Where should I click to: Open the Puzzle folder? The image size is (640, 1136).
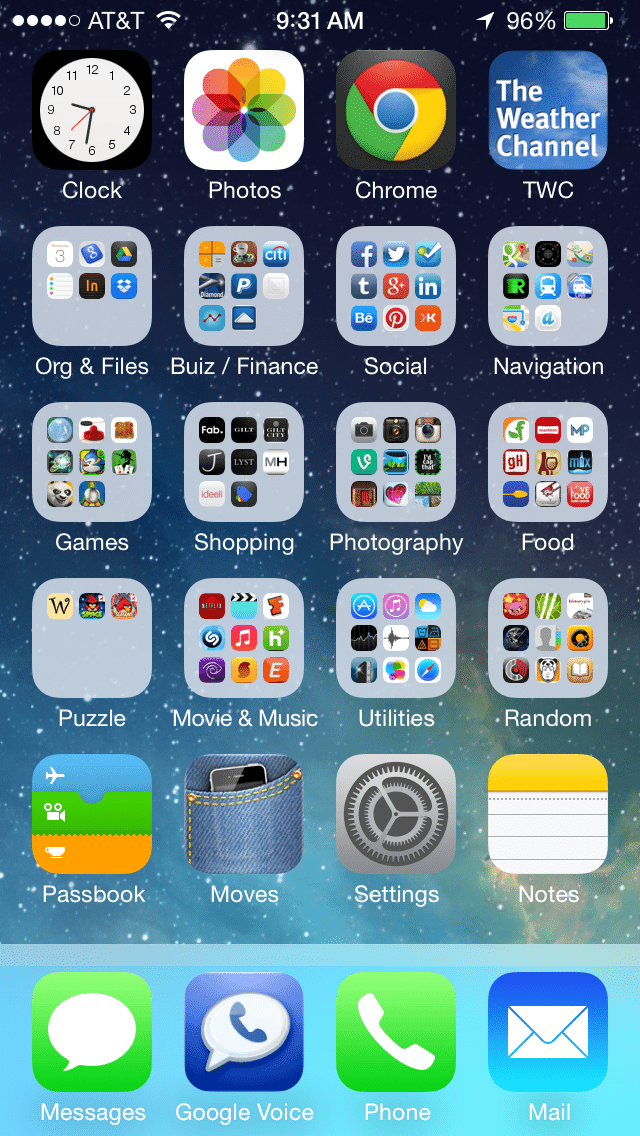(x=92, y=638)
